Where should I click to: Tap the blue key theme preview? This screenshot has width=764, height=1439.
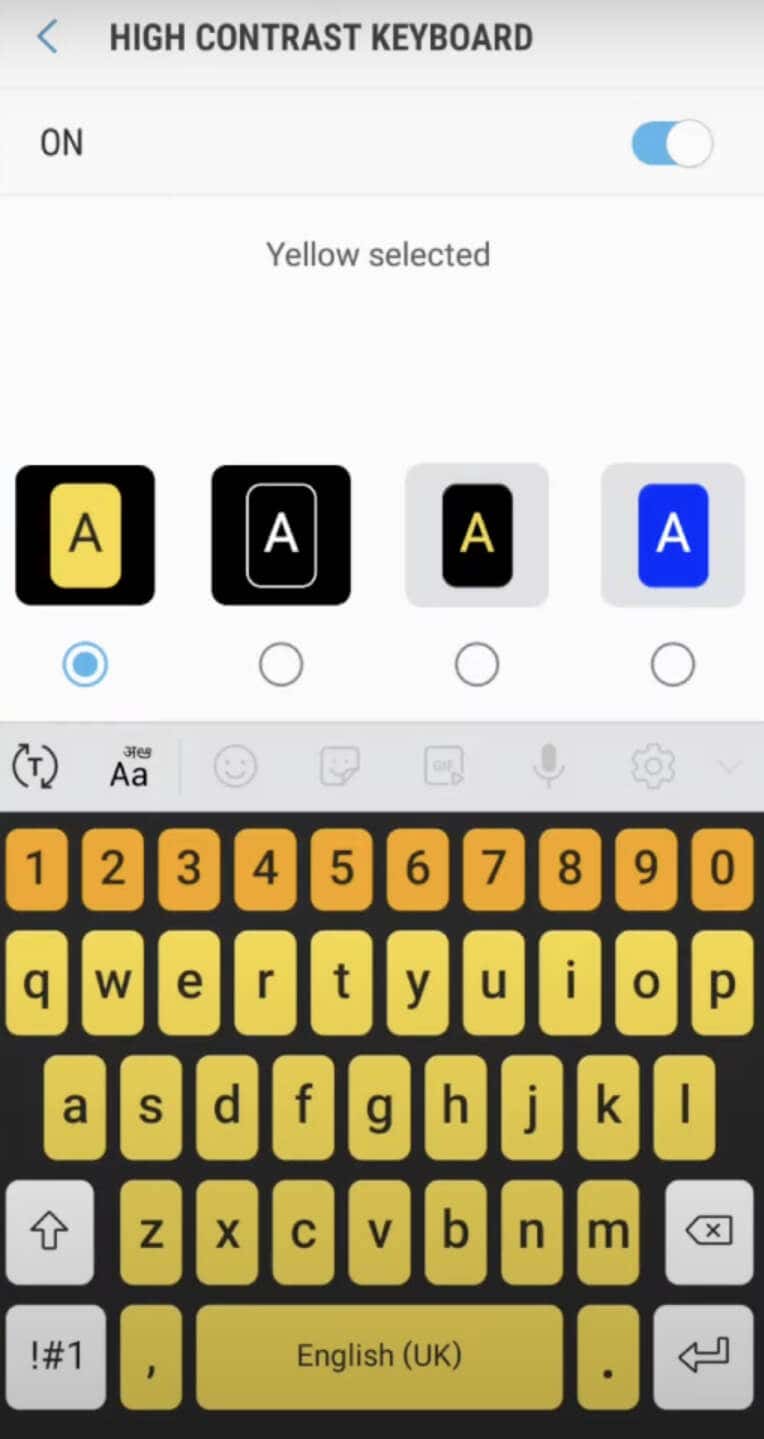pyautogui.click(x=672, y=535)
